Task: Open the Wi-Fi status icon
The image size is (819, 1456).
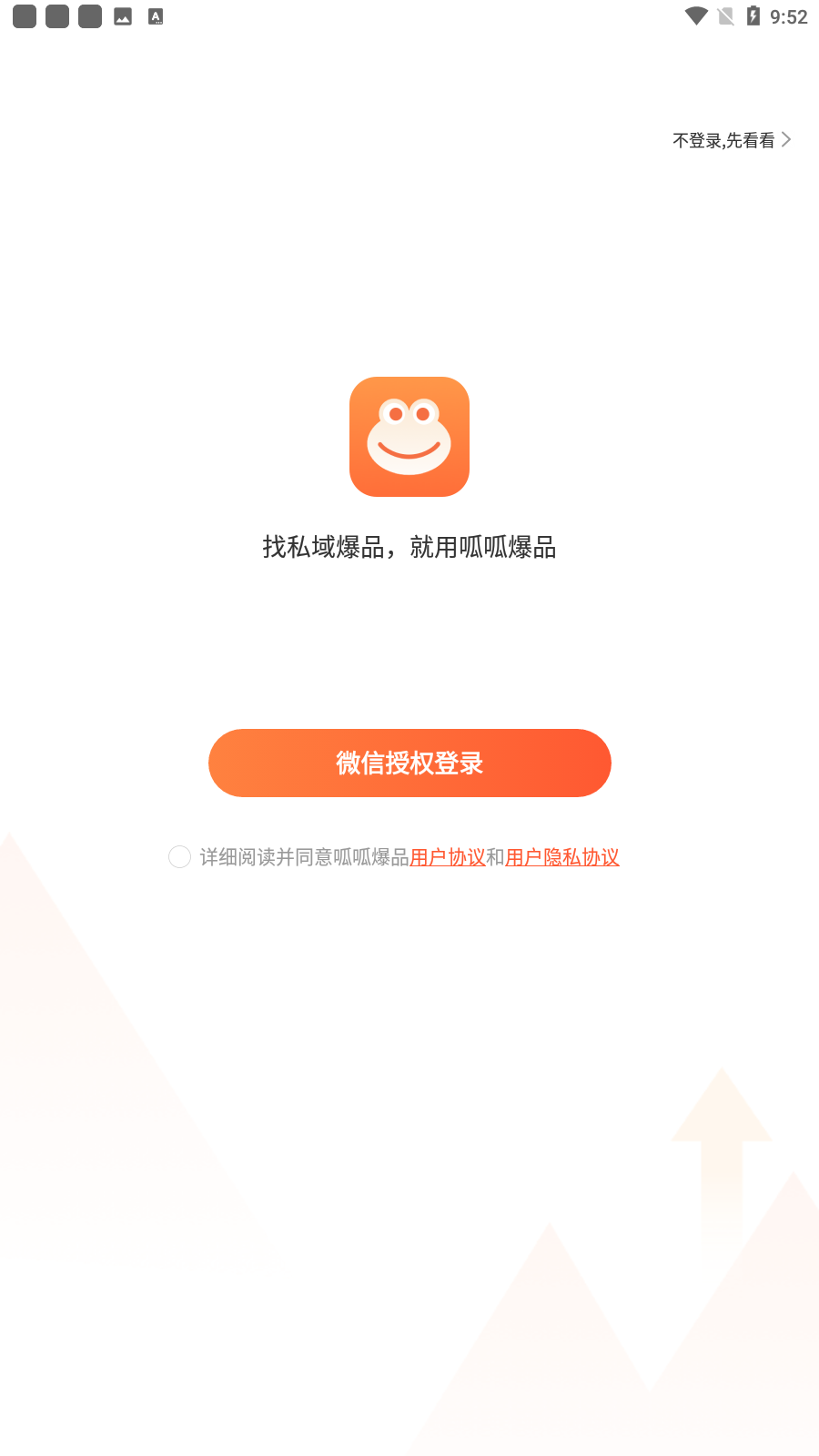Action: click(694, 15)
